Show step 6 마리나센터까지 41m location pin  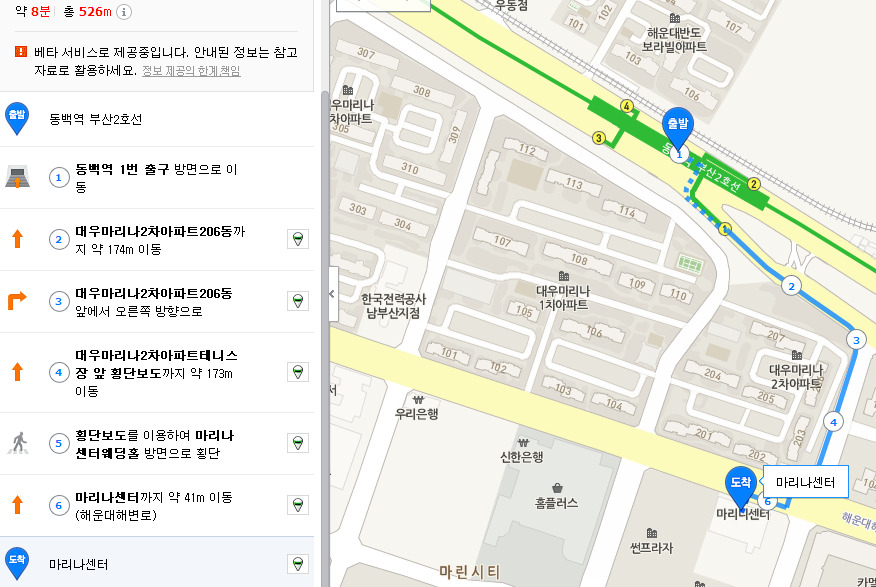(297, 506)
